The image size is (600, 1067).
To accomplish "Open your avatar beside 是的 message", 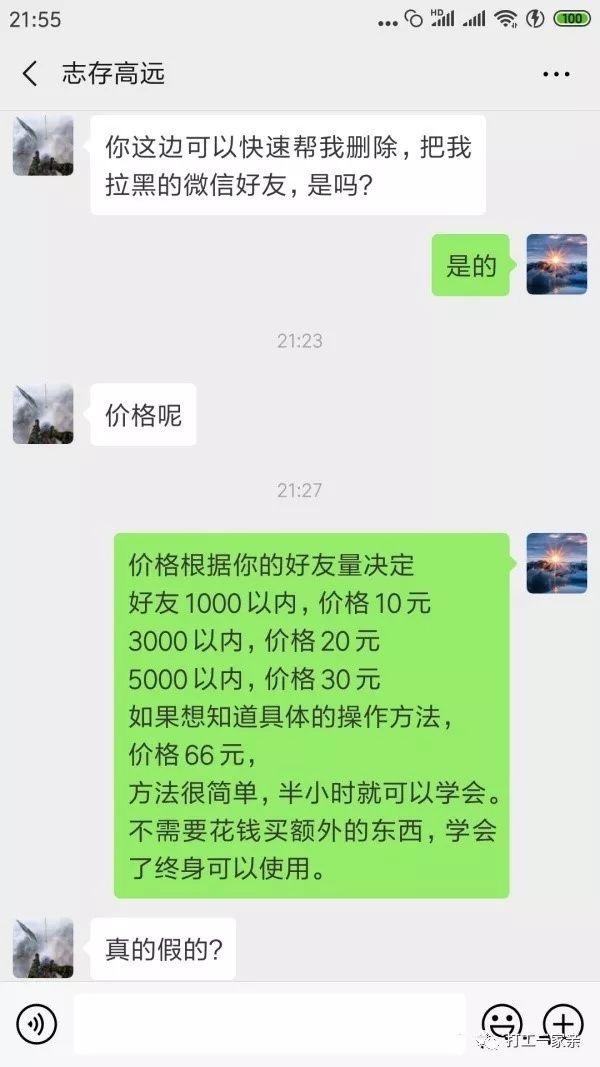I will coord(556,264).
